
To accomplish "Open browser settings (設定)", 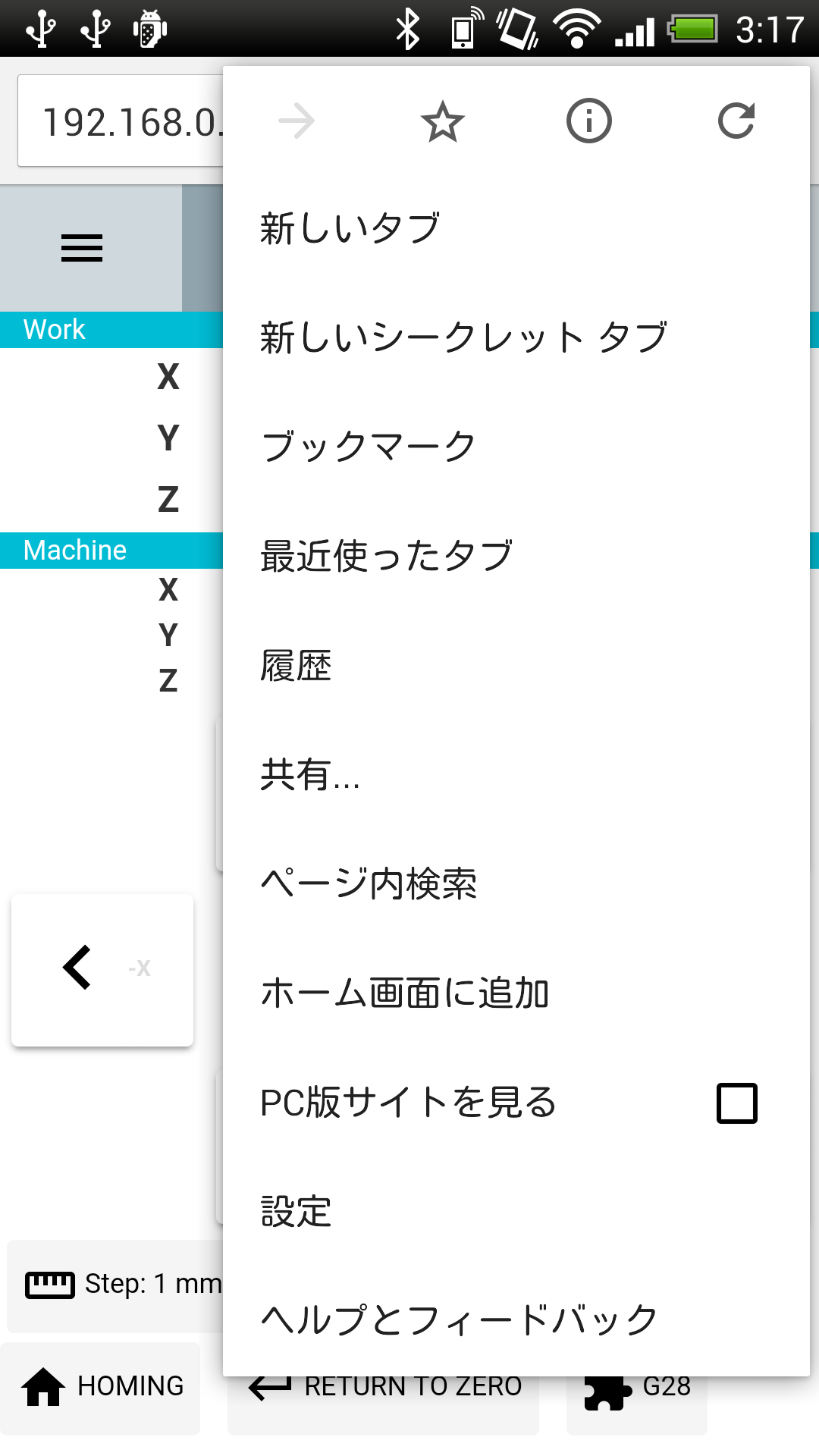I will click(296, 1212).
